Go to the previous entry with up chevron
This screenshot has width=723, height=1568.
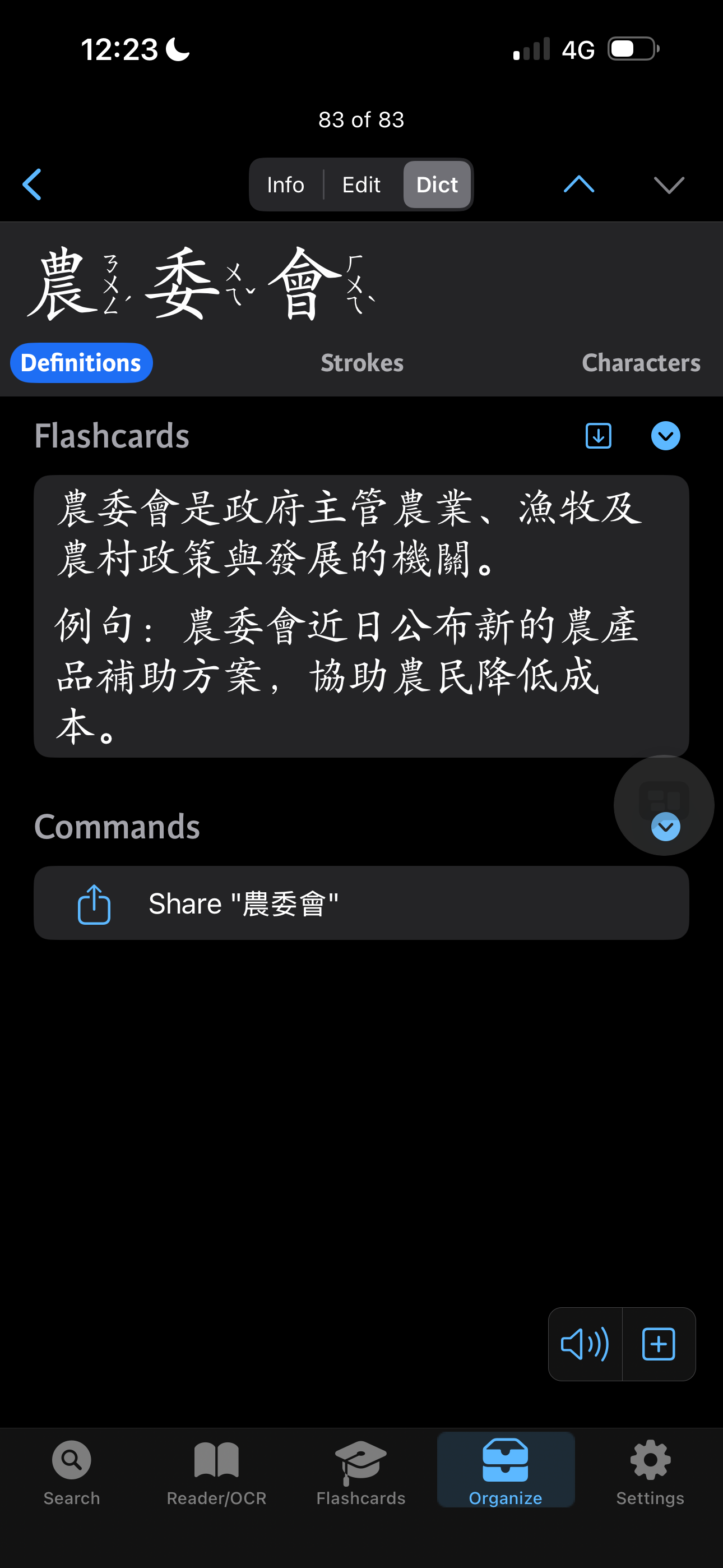click(x=579, y=185)
